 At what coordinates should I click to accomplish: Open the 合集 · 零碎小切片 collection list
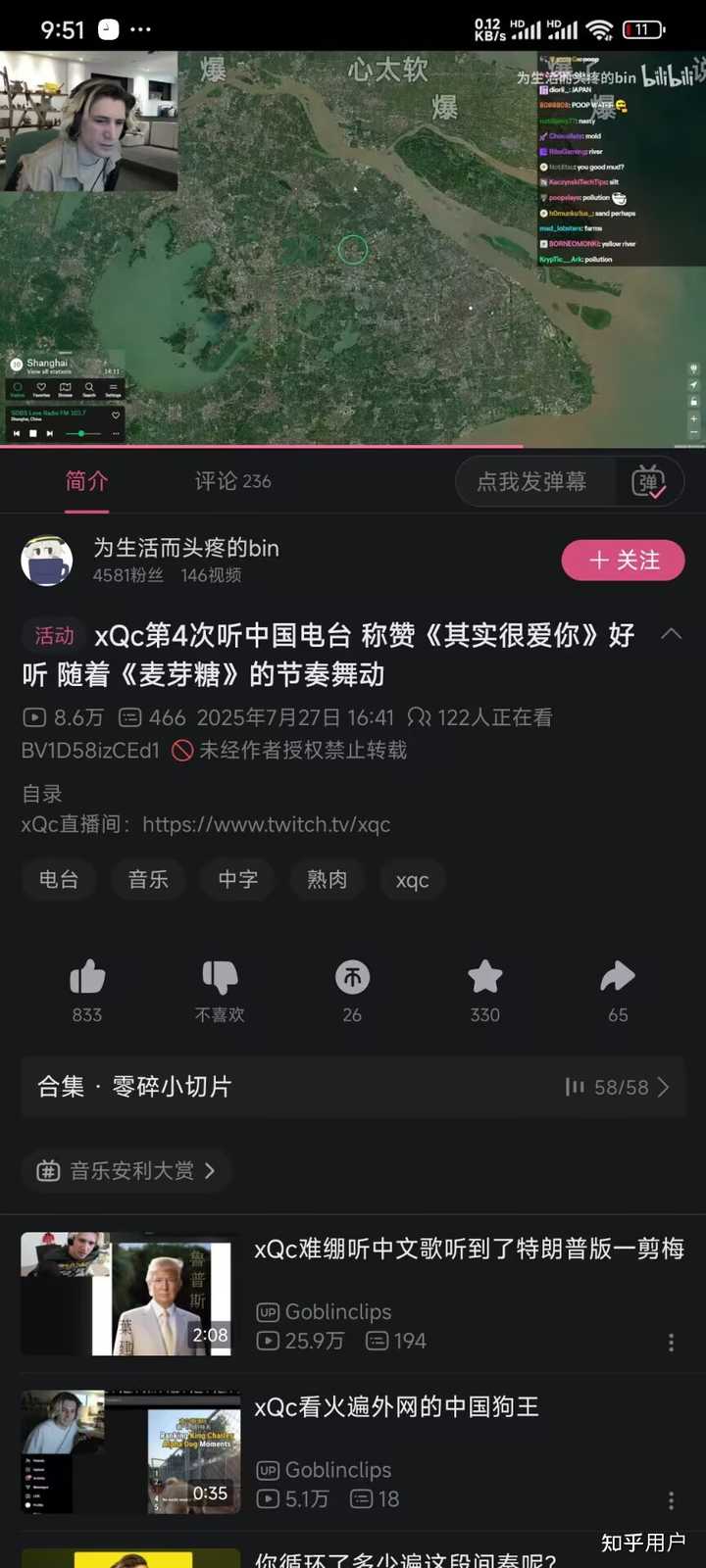[x=353, y=1087]
